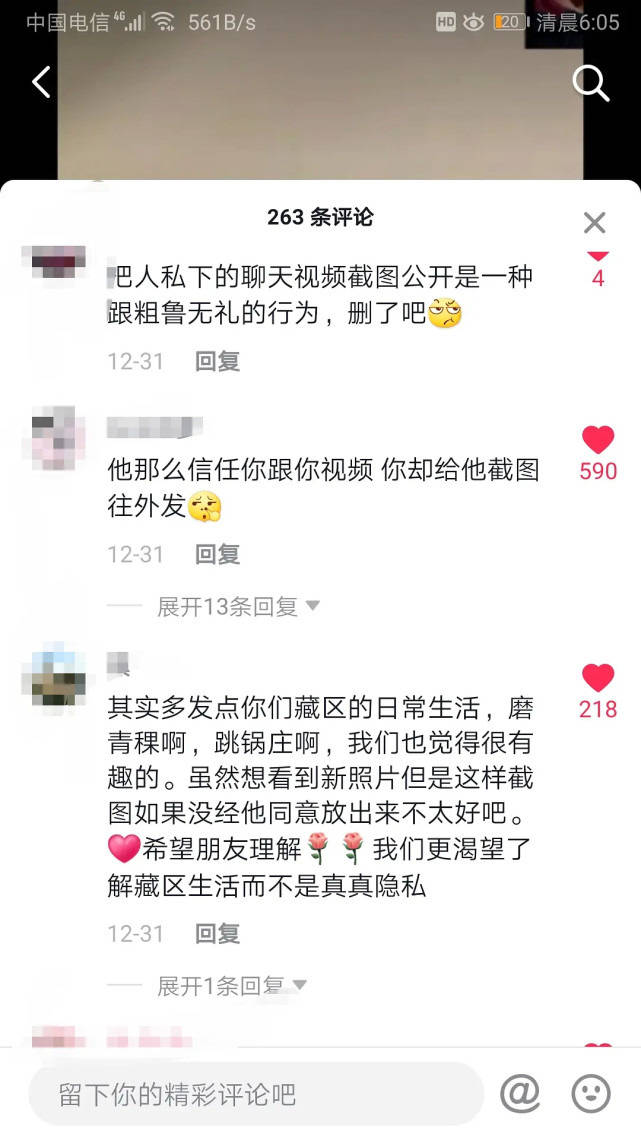Open the emoji picker smiley icon
The image size is (641, 1140).
[591, 1093]
